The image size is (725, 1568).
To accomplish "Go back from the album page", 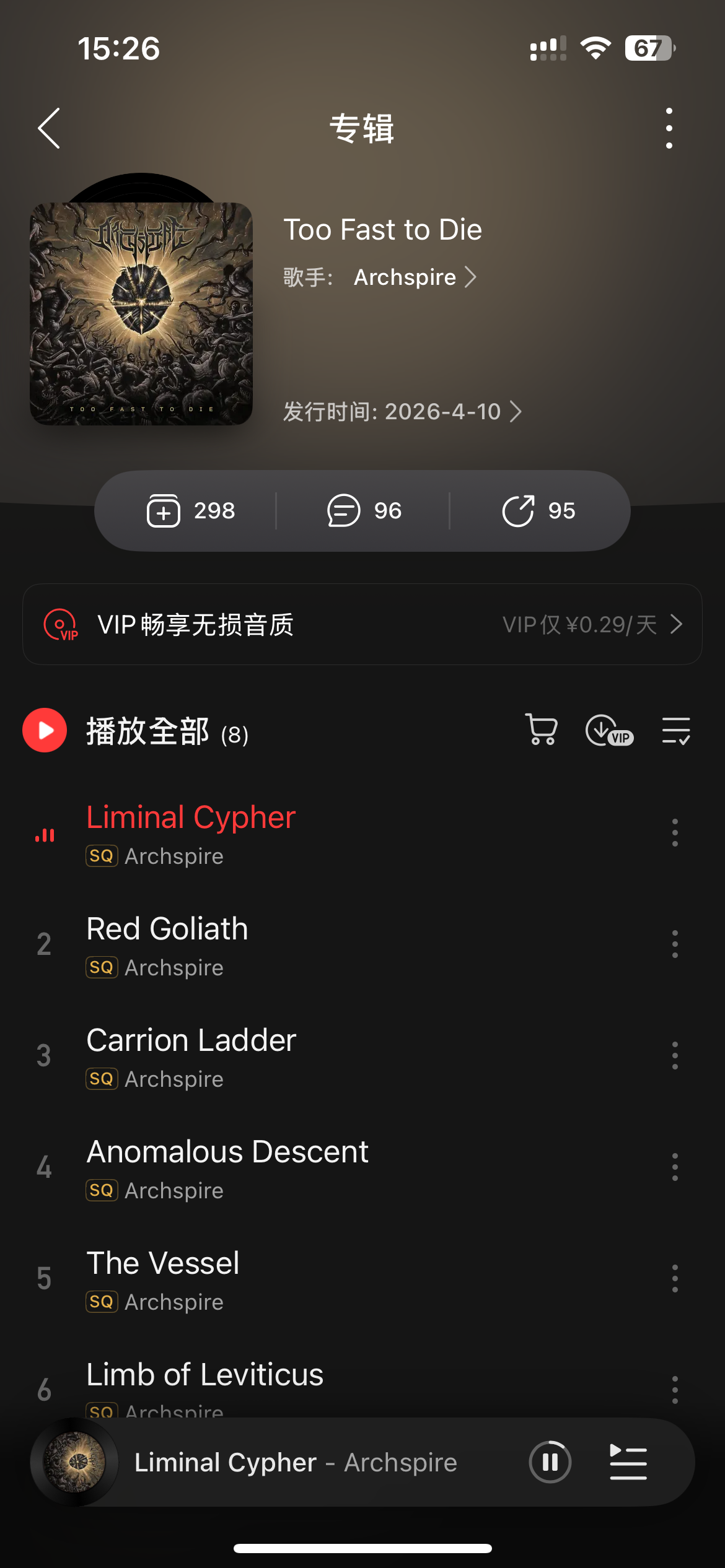I will tap(49, 128).
